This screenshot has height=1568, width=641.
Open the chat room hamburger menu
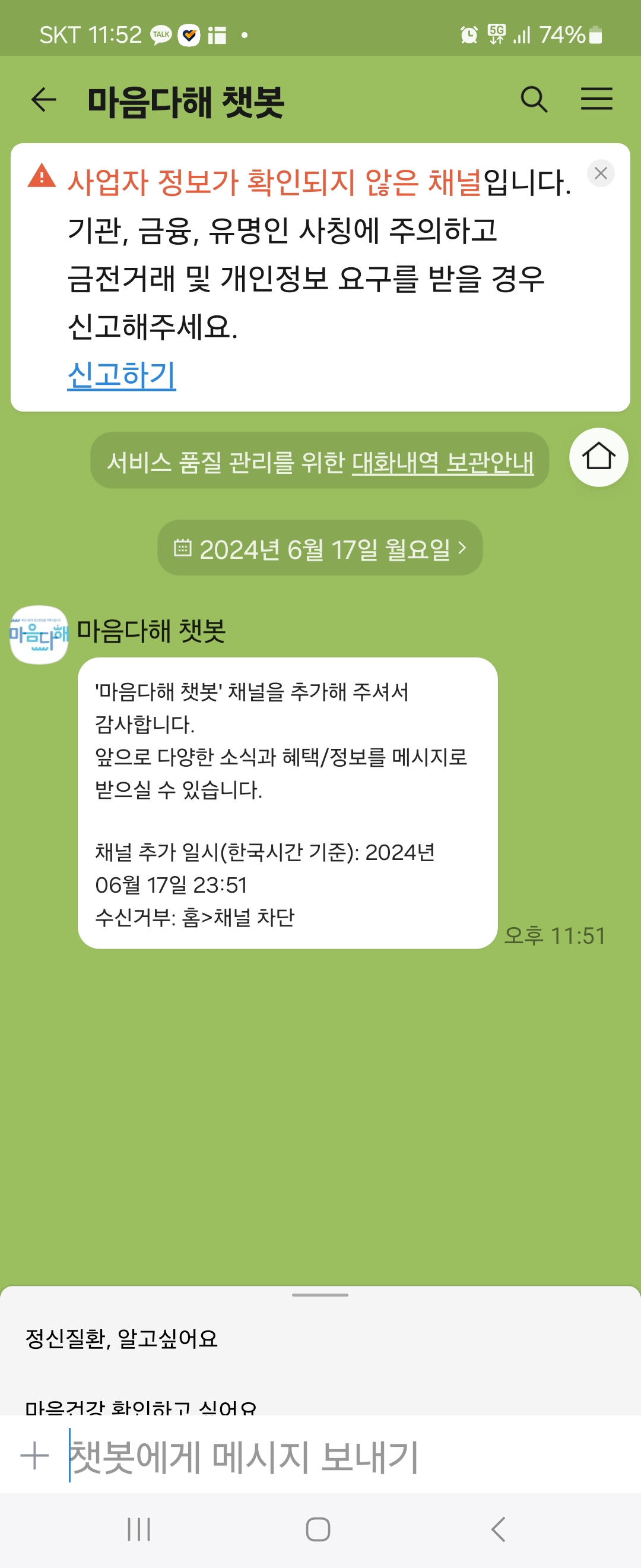(596, 100)
